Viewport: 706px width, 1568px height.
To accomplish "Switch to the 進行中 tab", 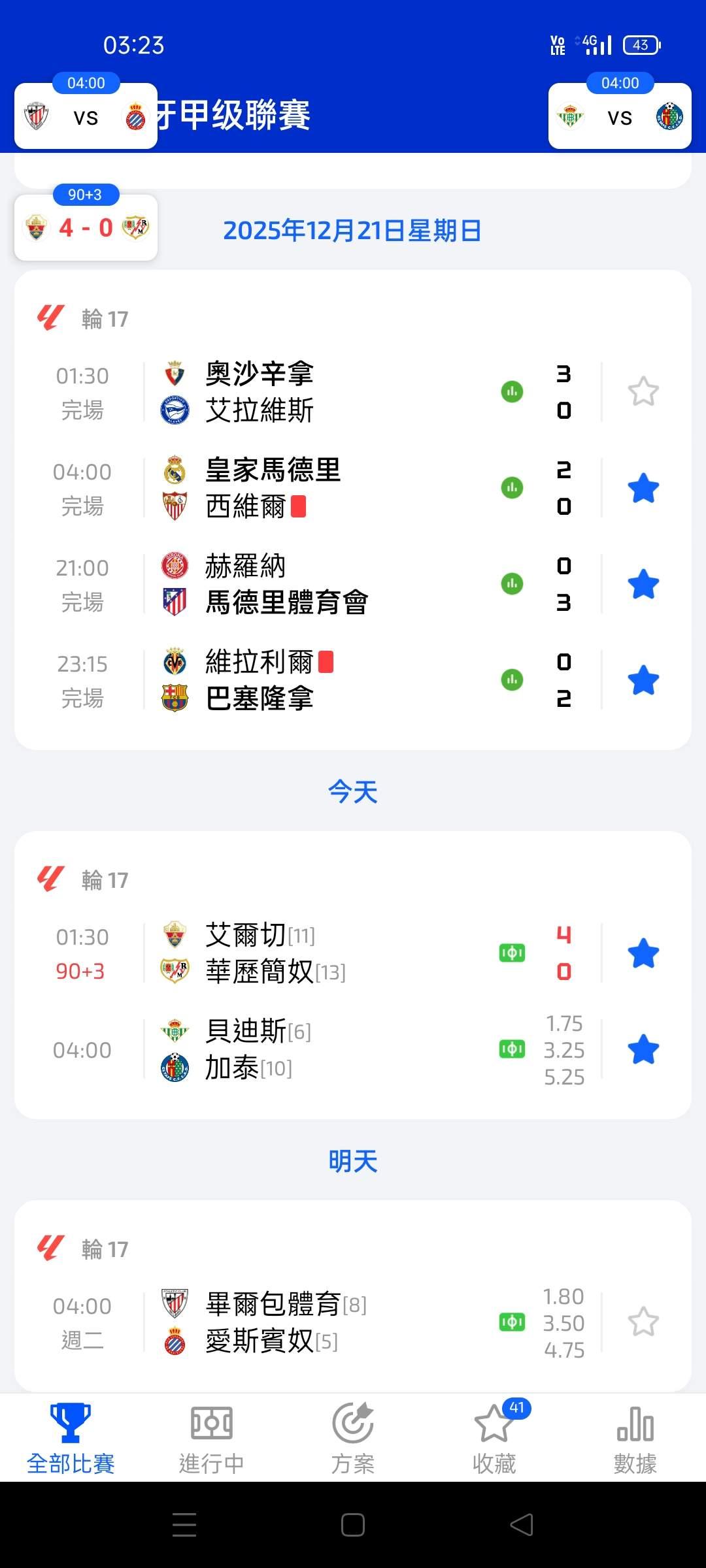I will tap(211, 1439).
